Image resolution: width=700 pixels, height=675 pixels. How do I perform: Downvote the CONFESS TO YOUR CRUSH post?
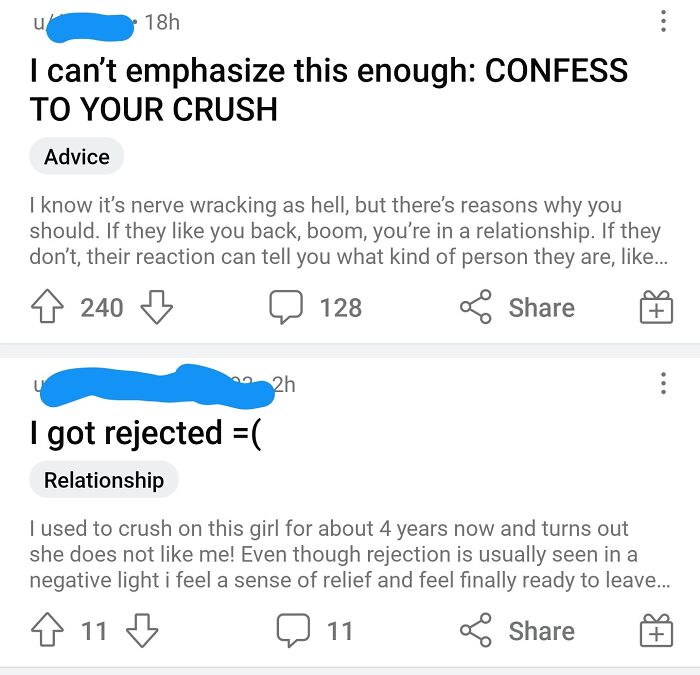pyautogui.click(x=156, y=308)
